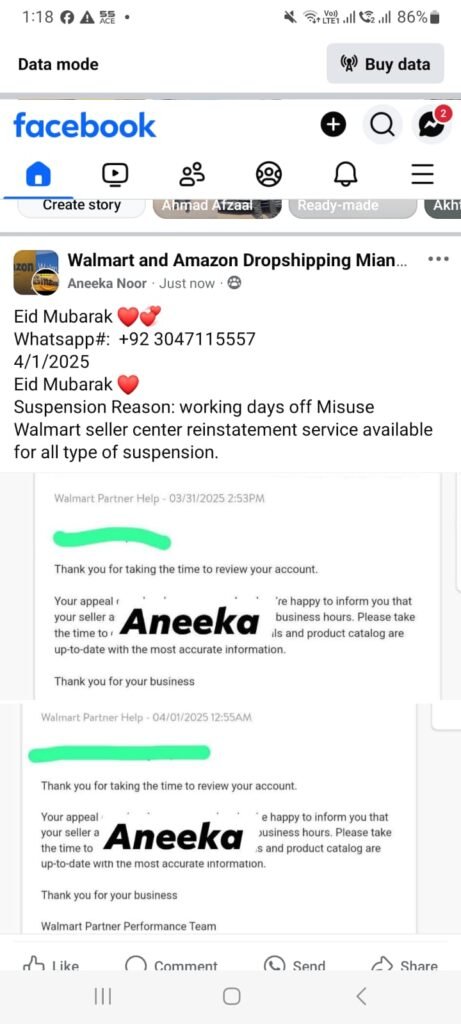Tap Create story card
This screenshot has height=1024, width=461.
pos(82,207)
